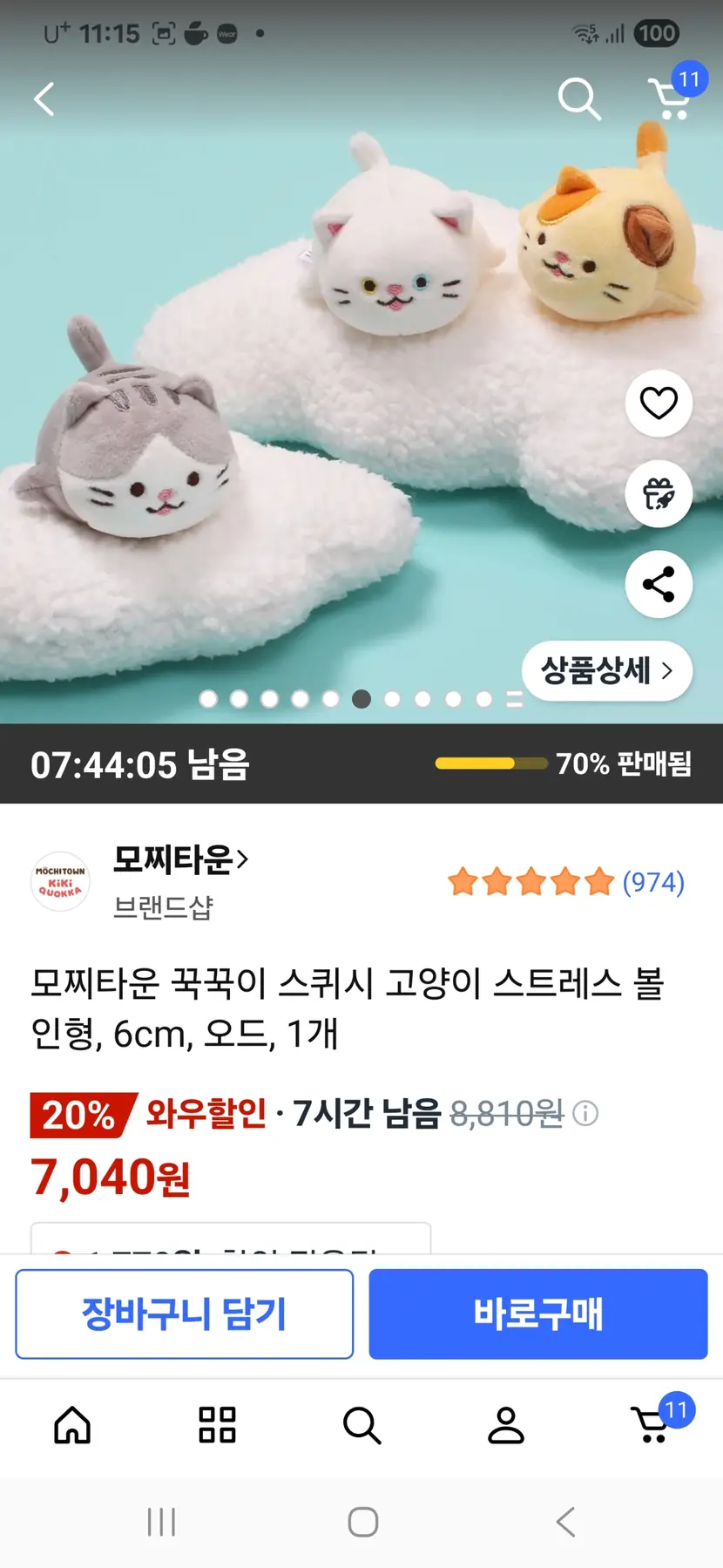The height and width of the screenshot is (1568, 723).
Task: View the 974 customer reviews
Action: pyautogui.click(x=566, y=882)
